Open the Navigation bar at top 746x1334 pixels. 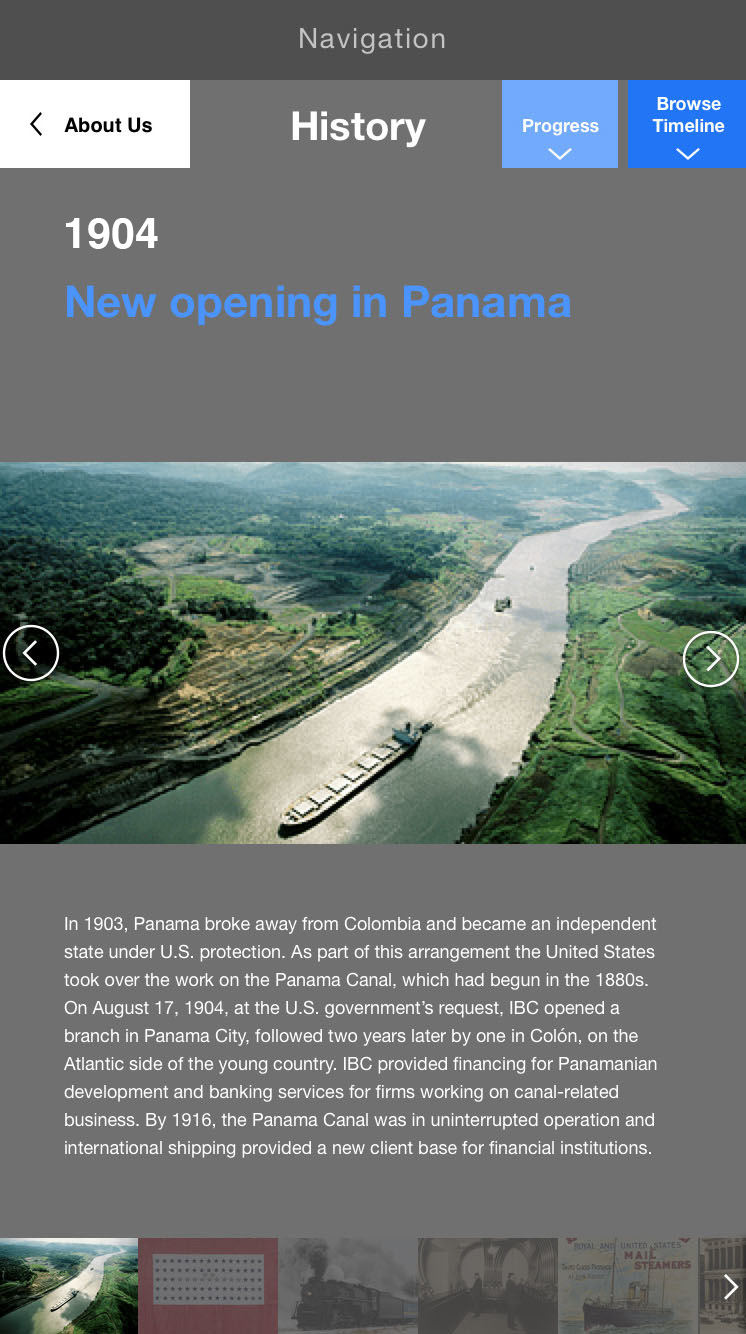[x=372, y=39]
